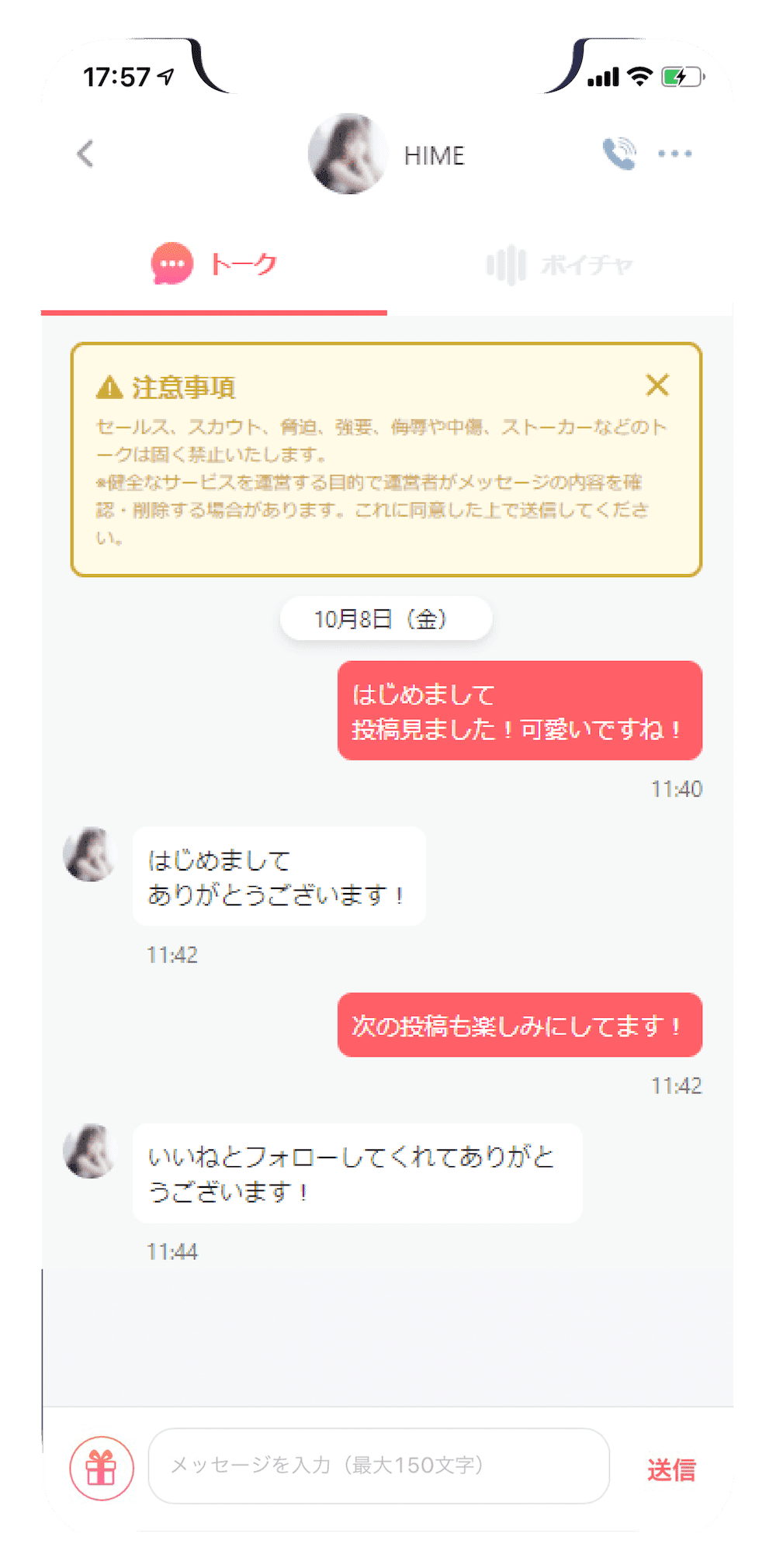Start a voice call with HIME

(x=617, y=153)
